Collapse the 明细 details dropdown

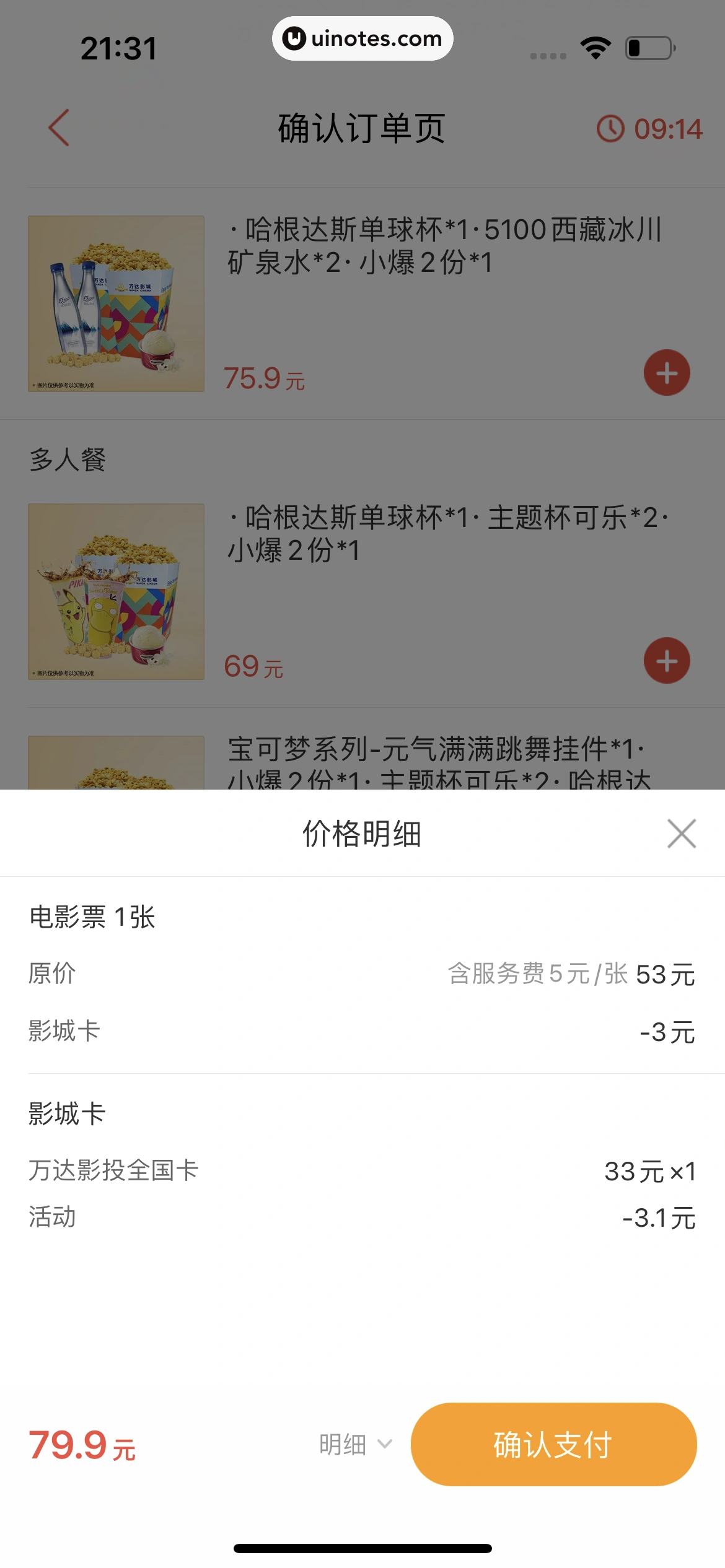(x=355, y=1445)
